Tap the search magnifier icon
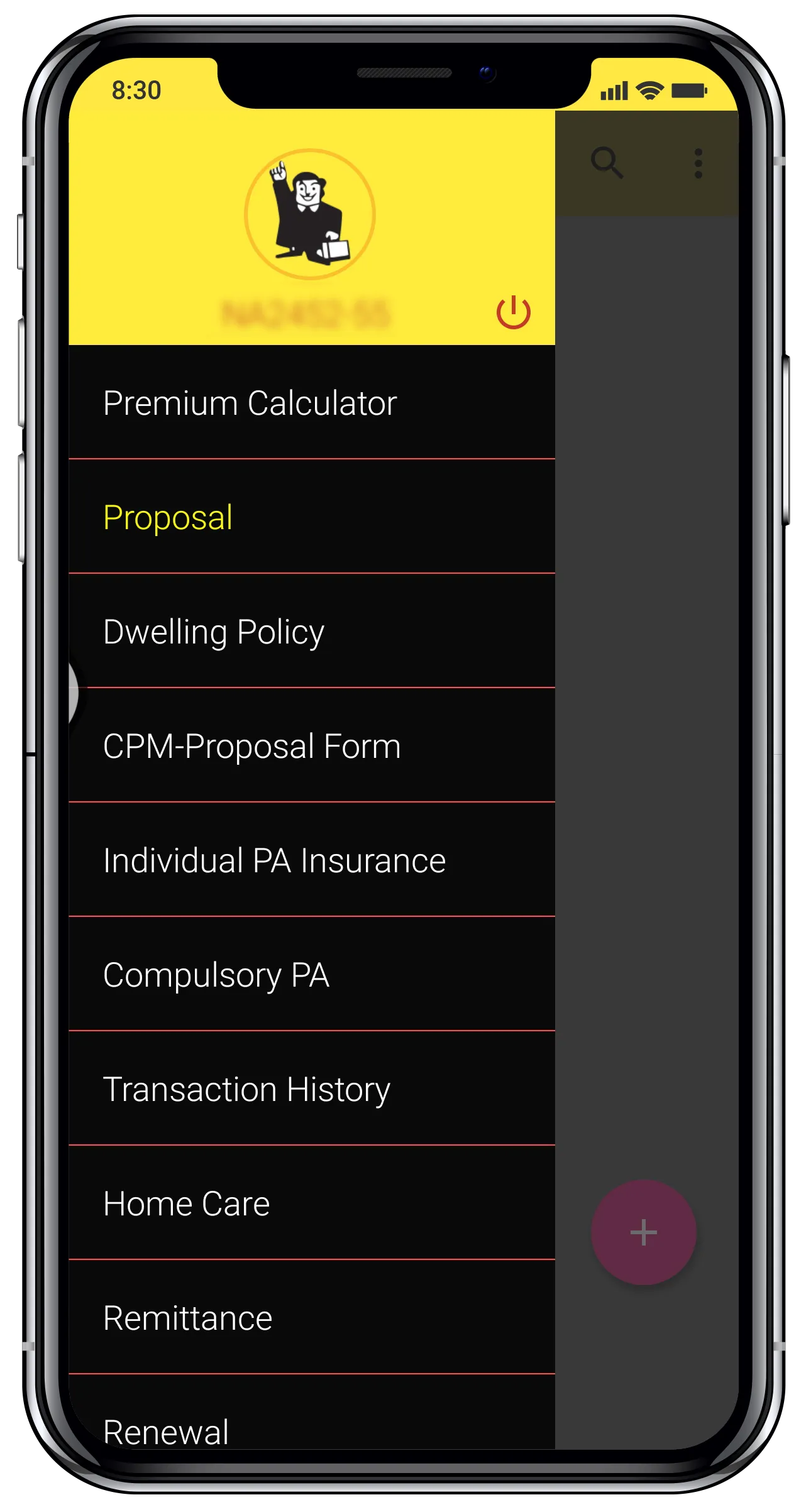806x1512 pixels. pos(607,163)
